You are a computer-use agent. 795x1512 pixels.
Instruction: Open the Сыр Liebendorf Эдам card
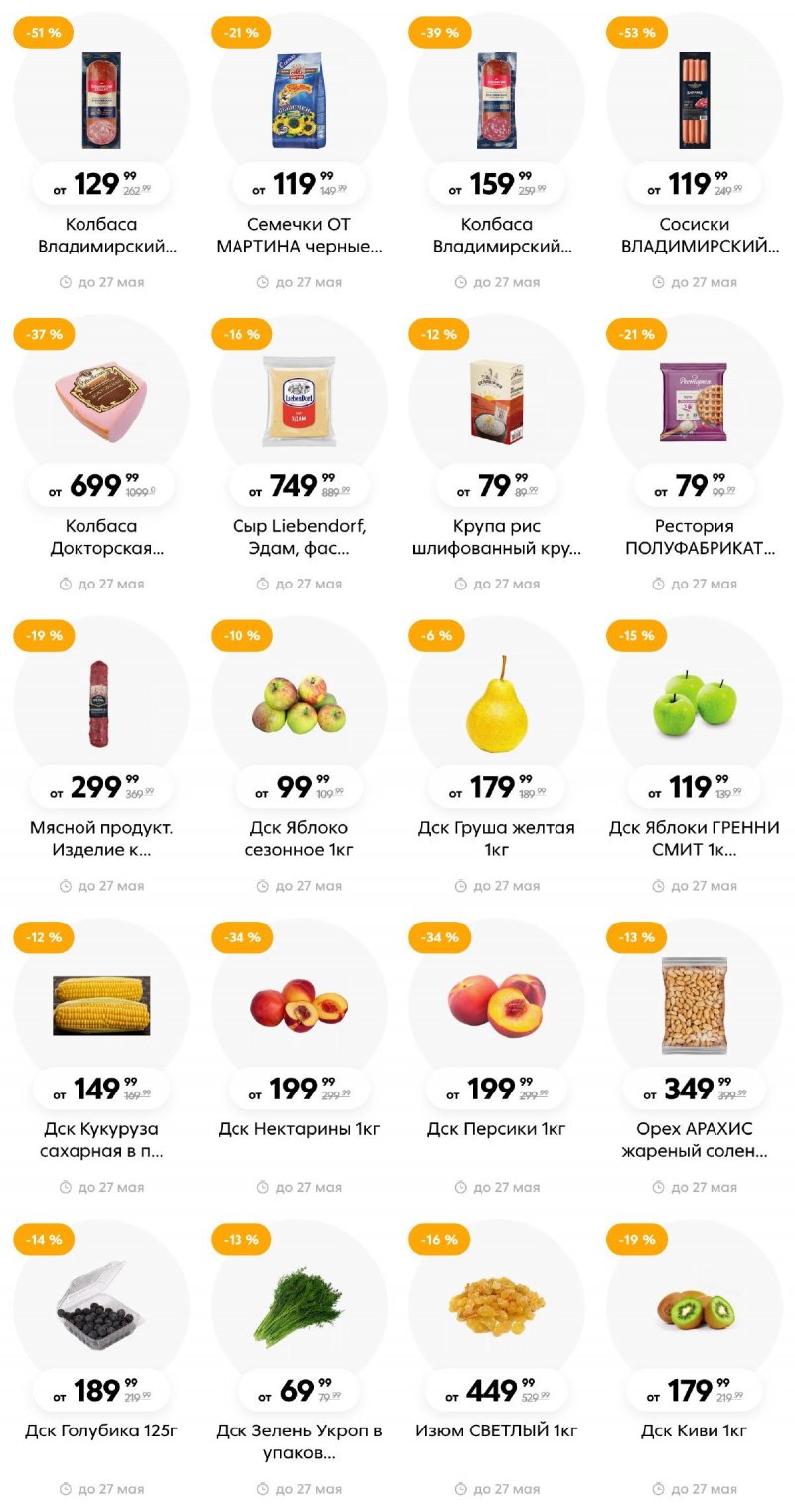point(299,403)
